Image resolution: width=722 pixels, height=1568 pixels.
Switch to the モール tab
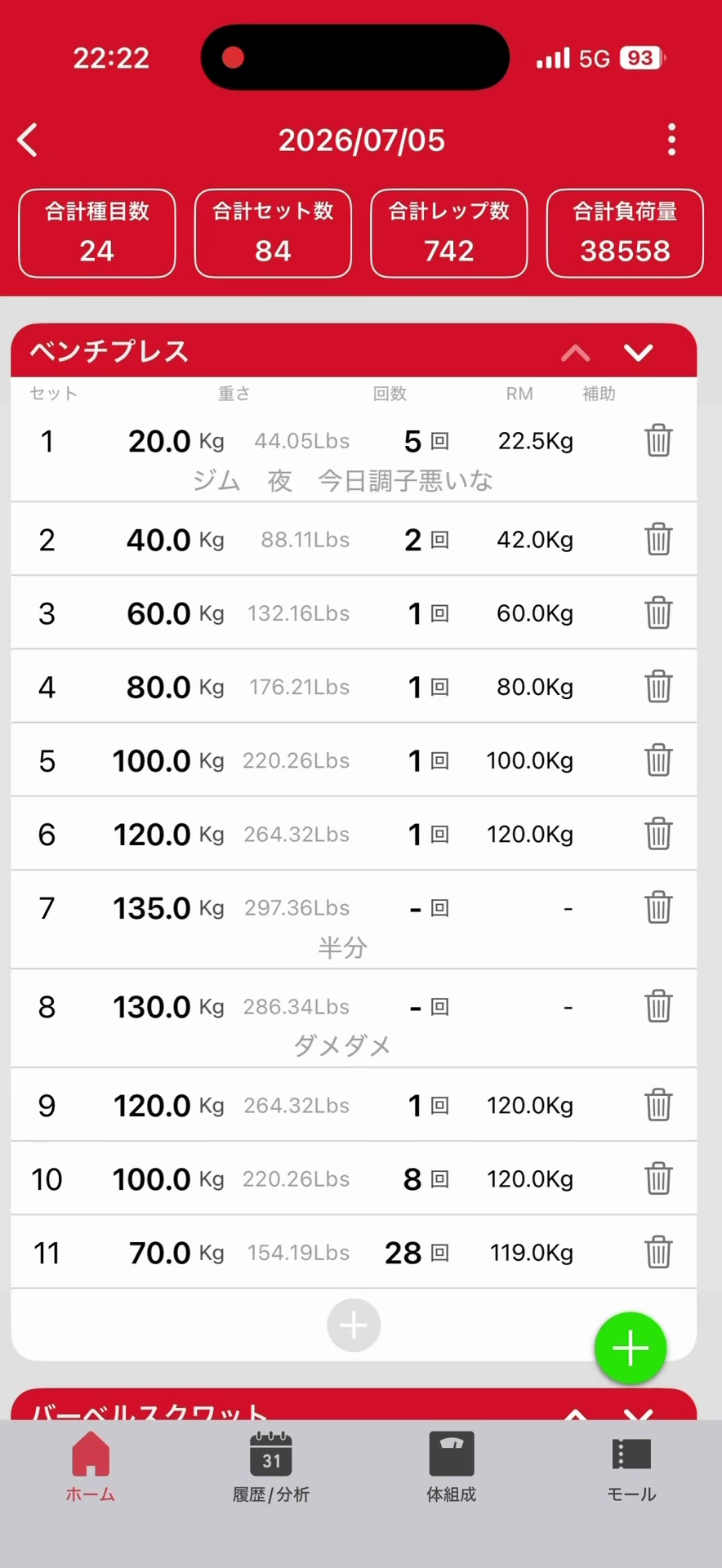pyautogui.click(x=631, y=1468)
